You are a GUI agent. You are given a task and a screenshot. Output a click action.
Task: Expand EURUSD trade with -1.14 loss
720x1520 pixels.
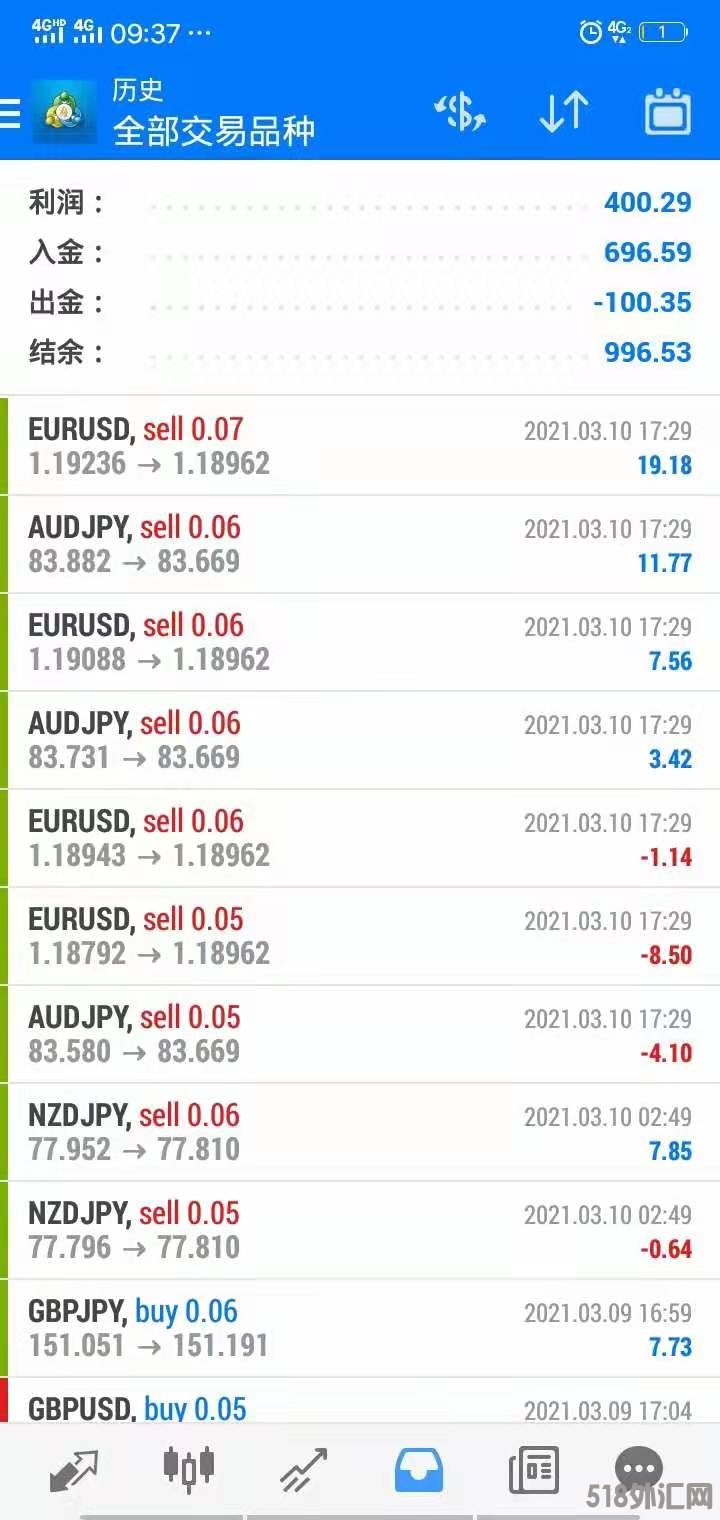pyautogui.click(x=360, y=838)
